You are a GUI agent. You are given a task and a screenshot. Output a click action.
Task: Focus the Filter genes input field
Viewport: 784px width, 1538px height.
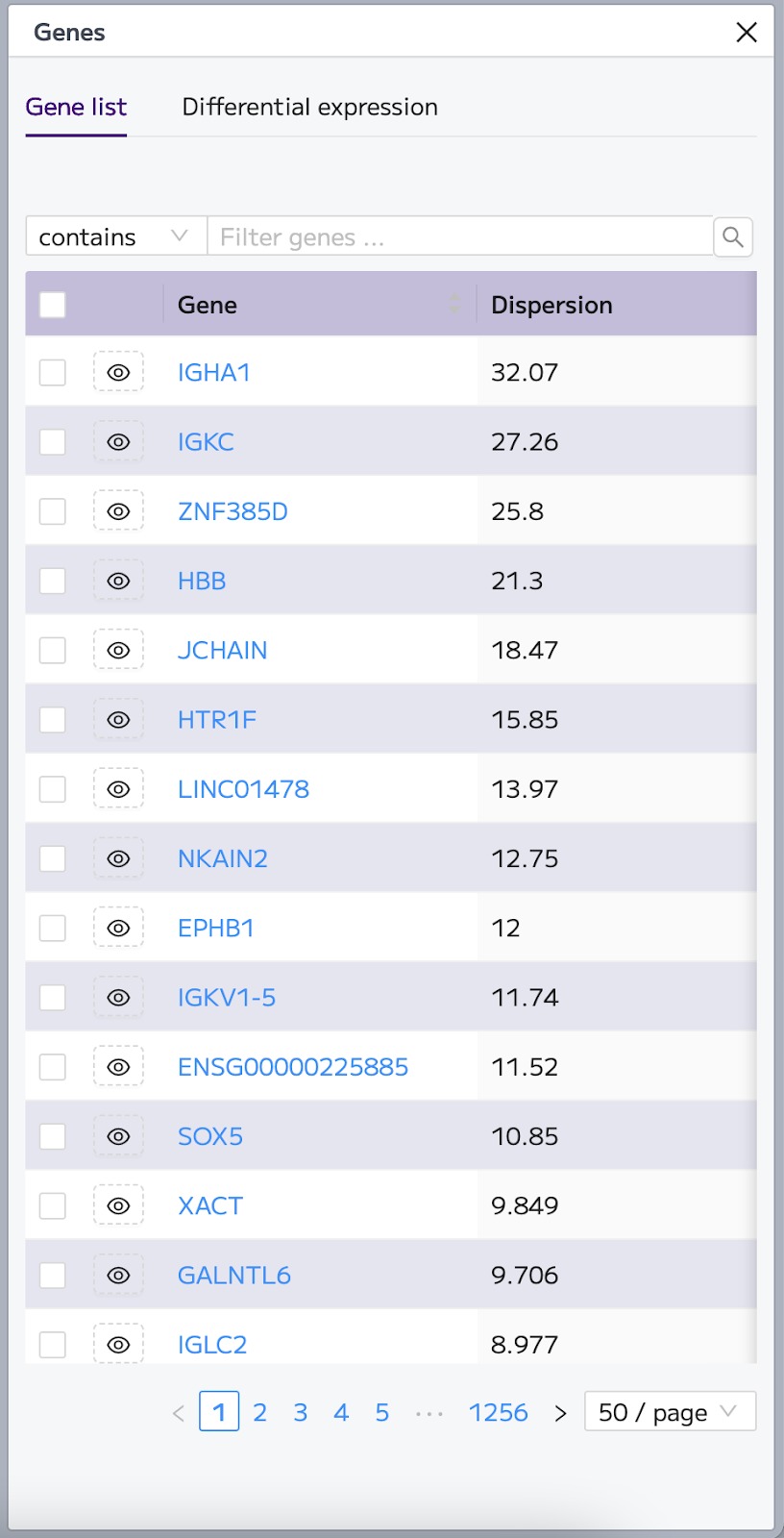click(x=461, y=236)
